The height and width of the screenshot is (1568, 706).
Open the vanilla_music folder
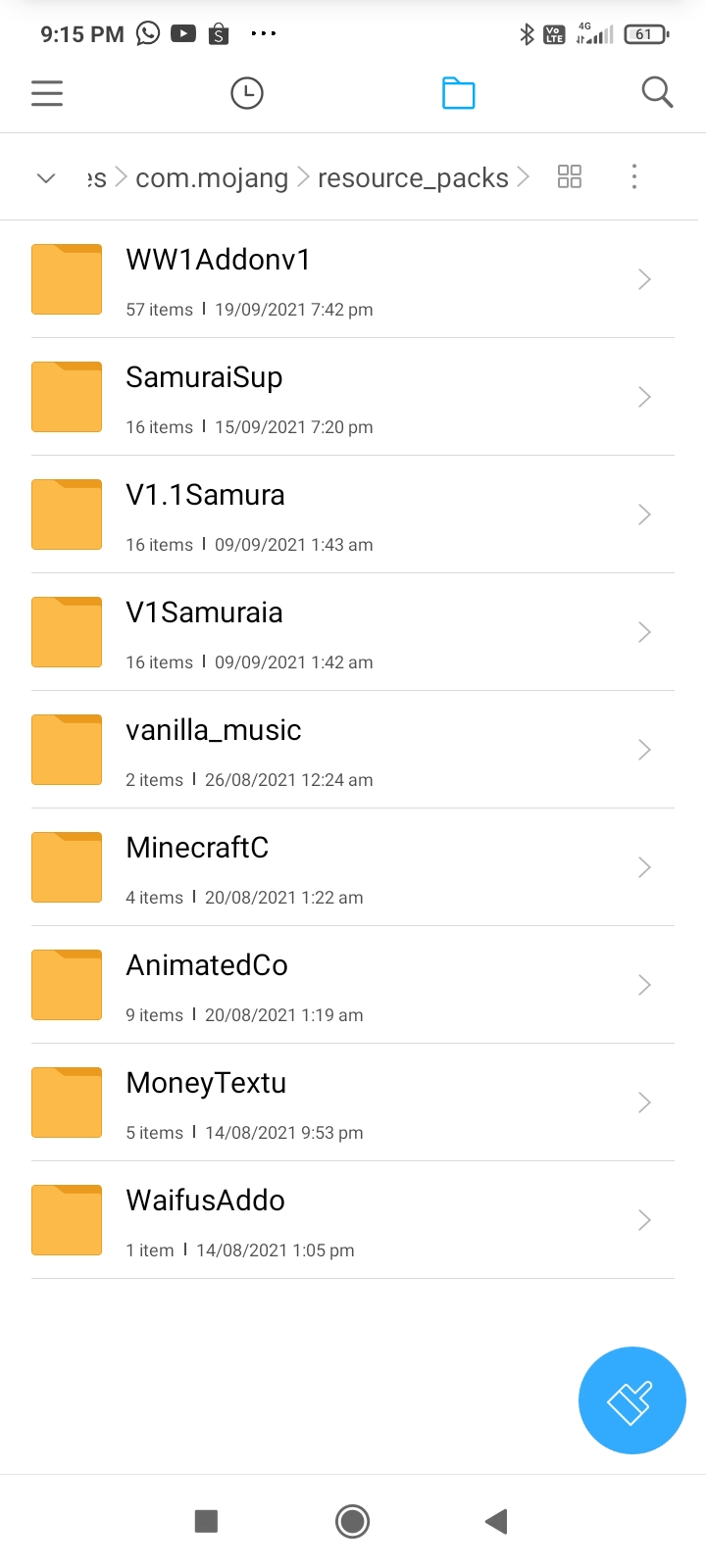click(x=353, y=750)
